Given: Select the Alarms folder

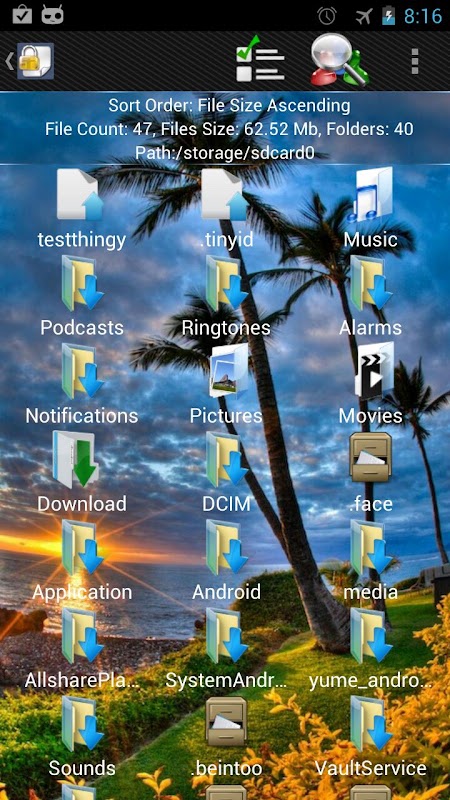Looking at the screenshot, I should (370, 297).
